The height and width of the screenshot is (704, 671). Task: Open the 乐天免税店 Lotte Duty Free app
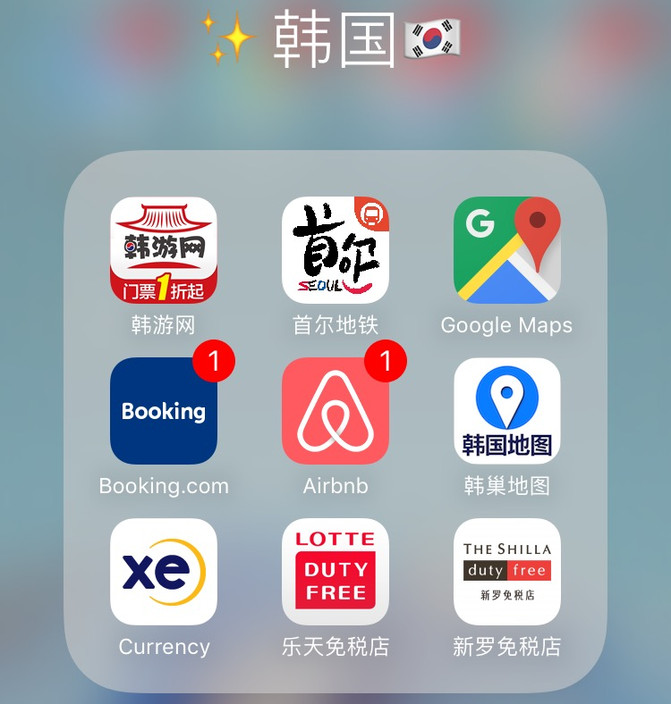coord(335,572)
